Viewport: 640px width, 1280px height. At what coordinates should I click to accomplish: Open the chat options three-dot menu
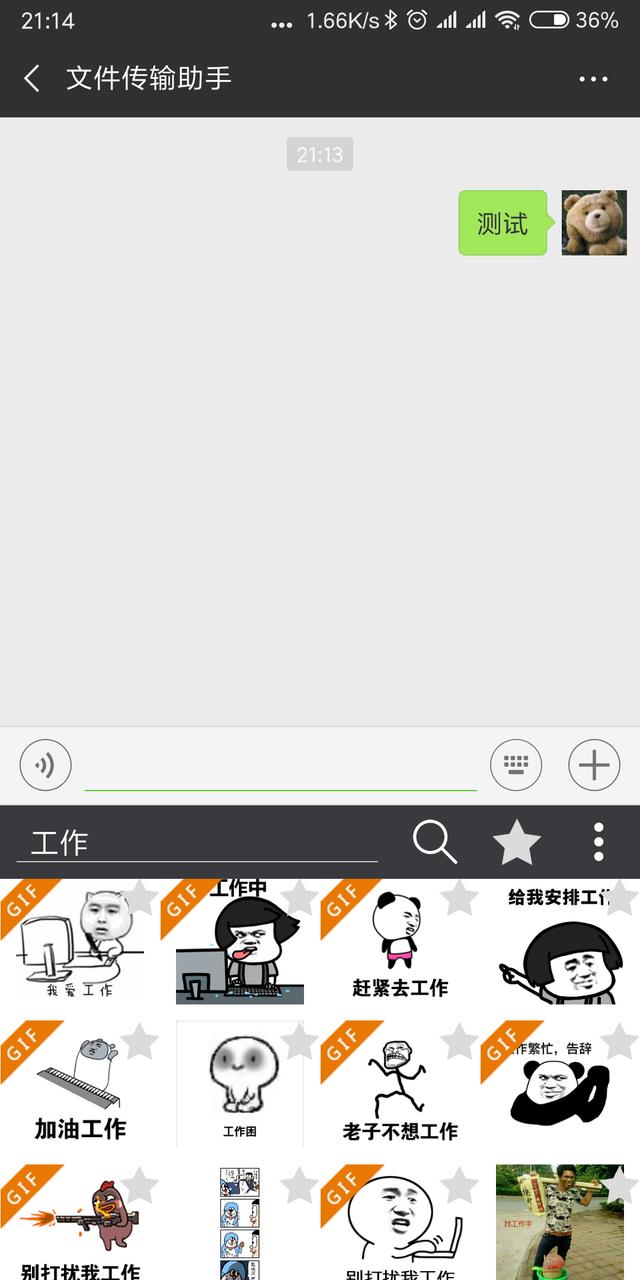tap(593, 79)
